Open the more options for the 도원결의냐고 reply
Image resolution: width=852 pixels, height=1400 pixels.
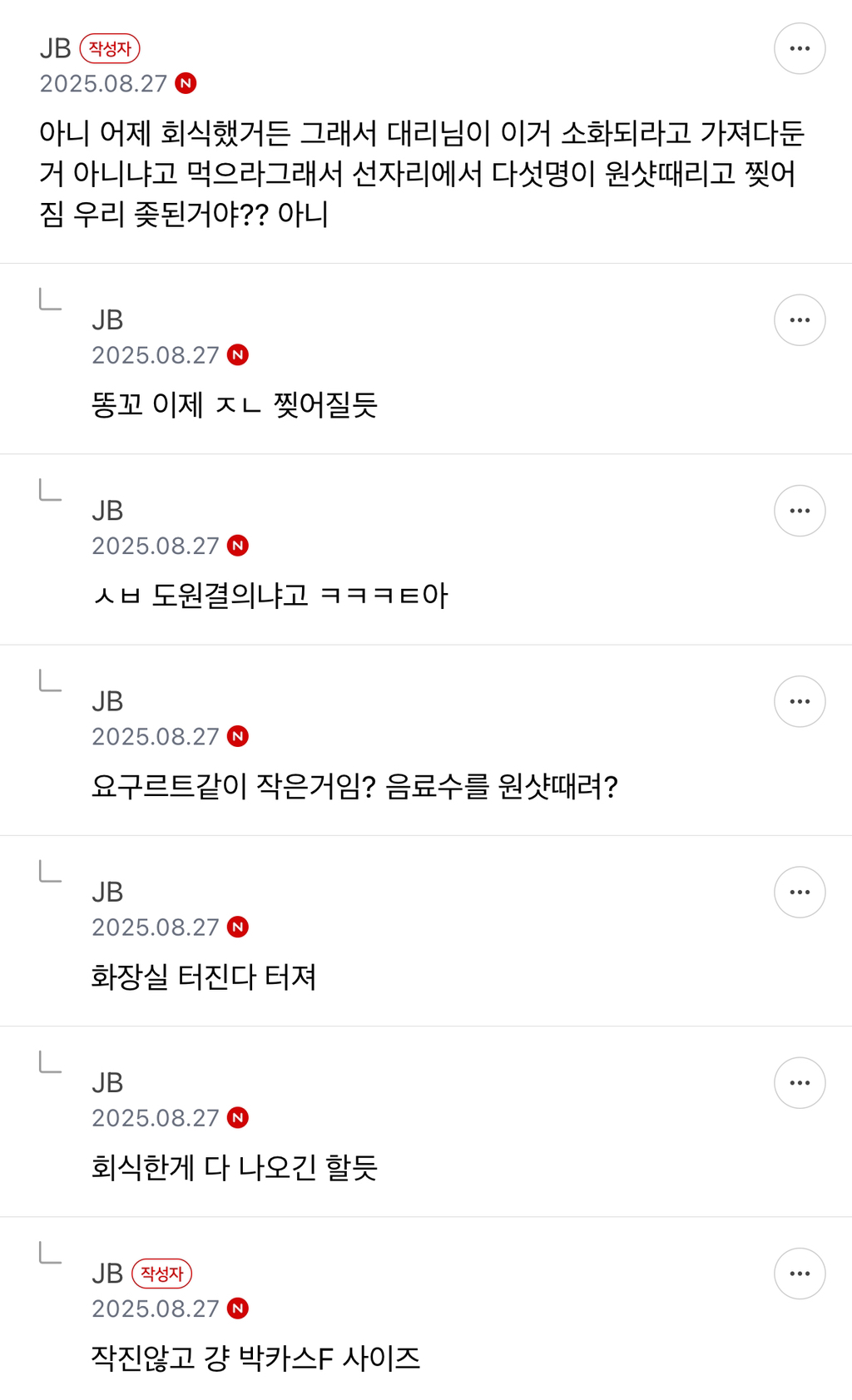(799, 511)
